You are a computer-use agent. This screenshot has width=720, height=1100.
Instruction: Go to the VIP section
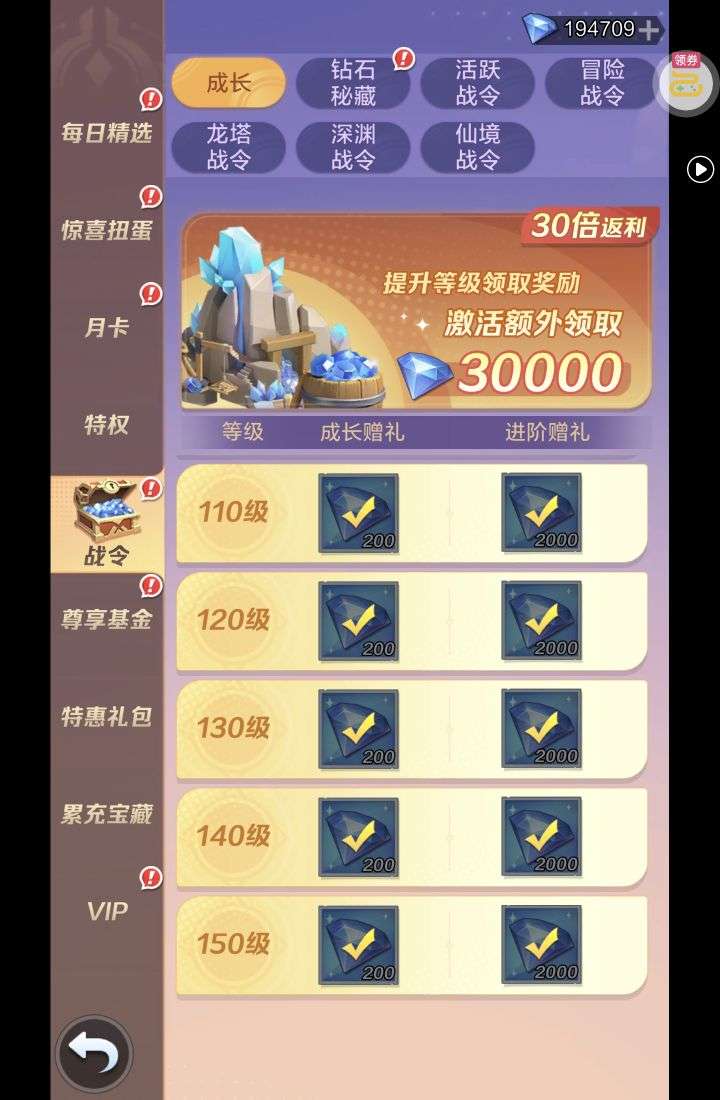[106, 911]
